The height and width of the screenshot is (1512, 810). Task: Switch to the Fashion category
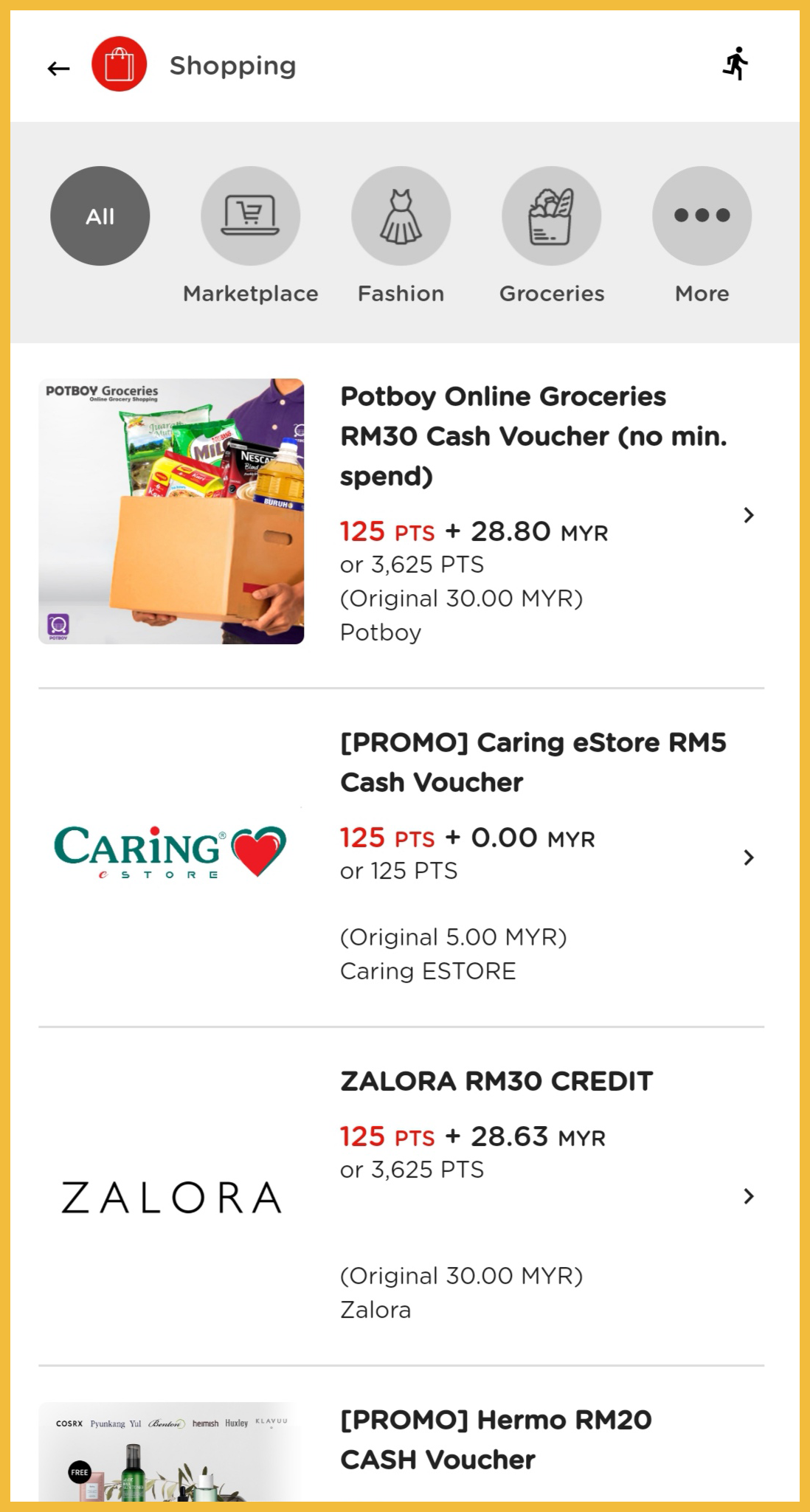click(401, 215)
